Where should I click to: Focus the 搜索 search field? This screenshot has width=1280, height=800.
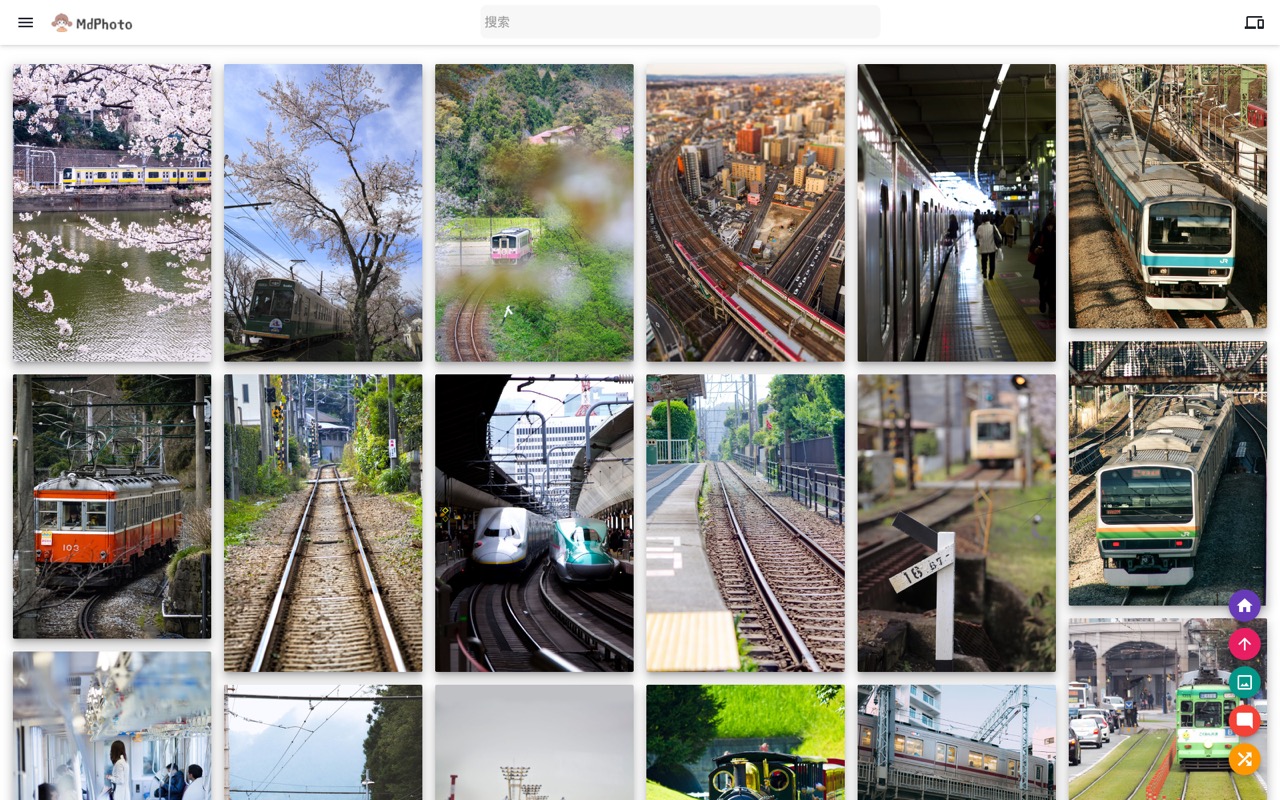click(x=680, y=22)
